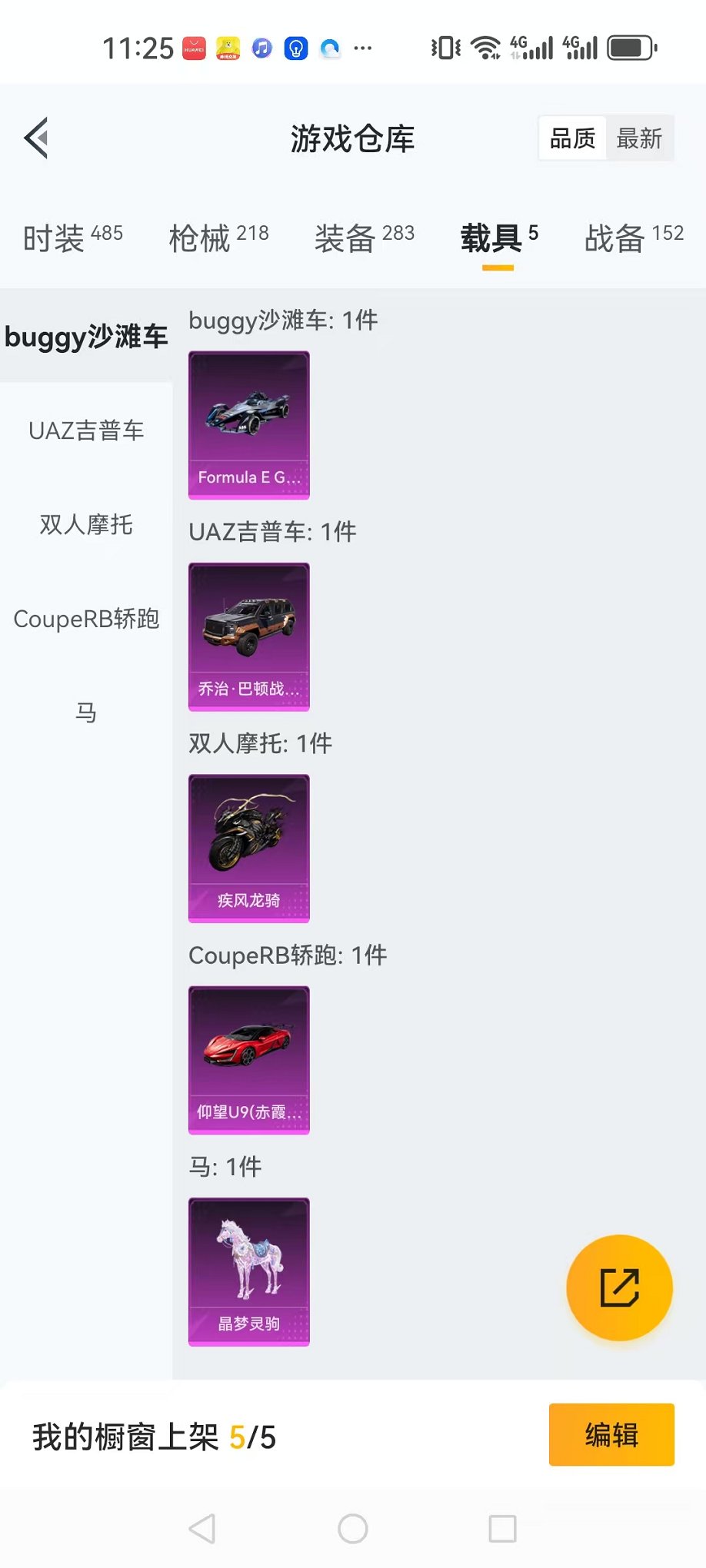Tap the 编辑 button
706x1568 pixels.
611,1435
